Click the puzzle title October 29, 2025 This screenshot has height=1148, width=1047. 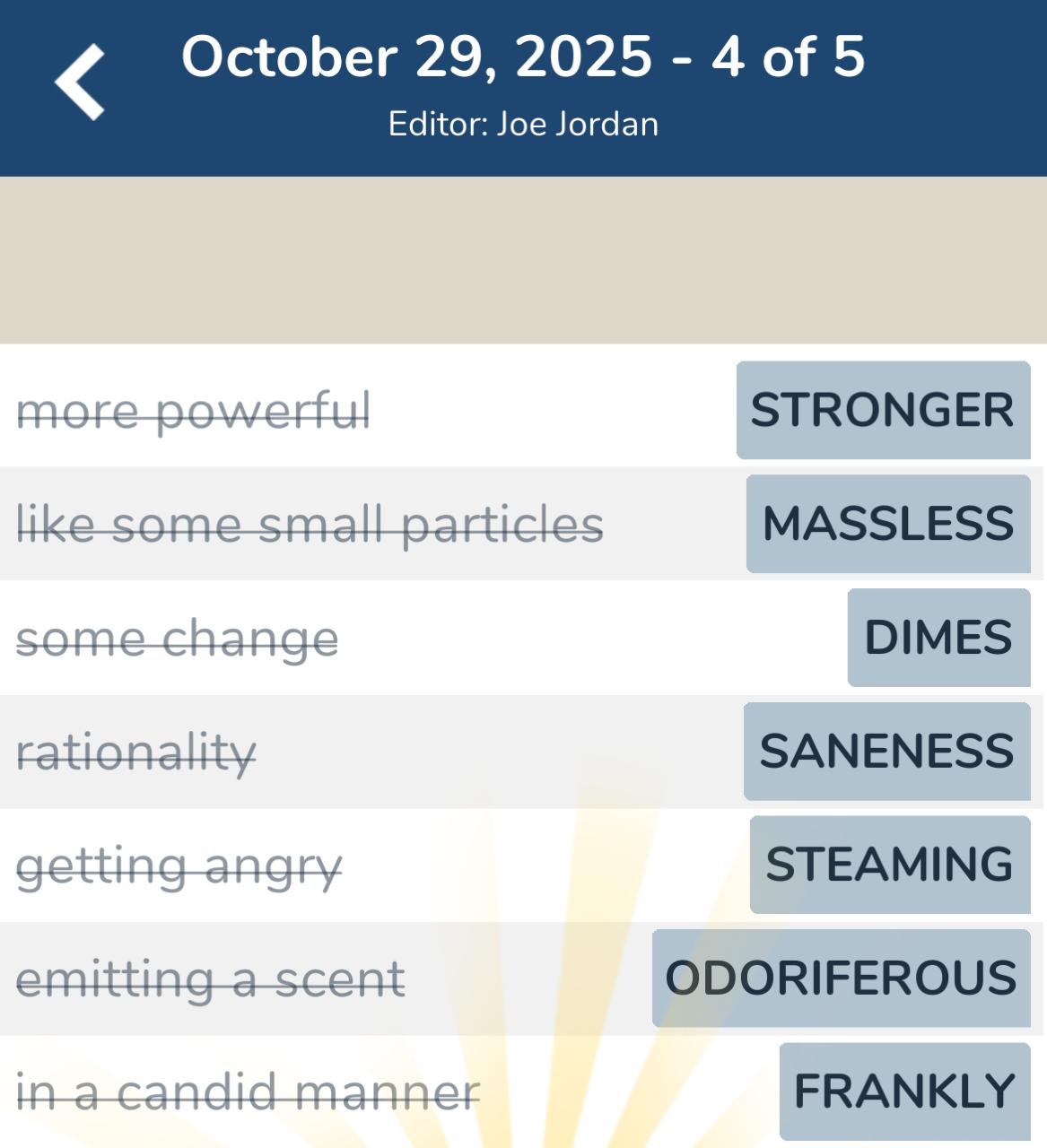pos(431,58)
